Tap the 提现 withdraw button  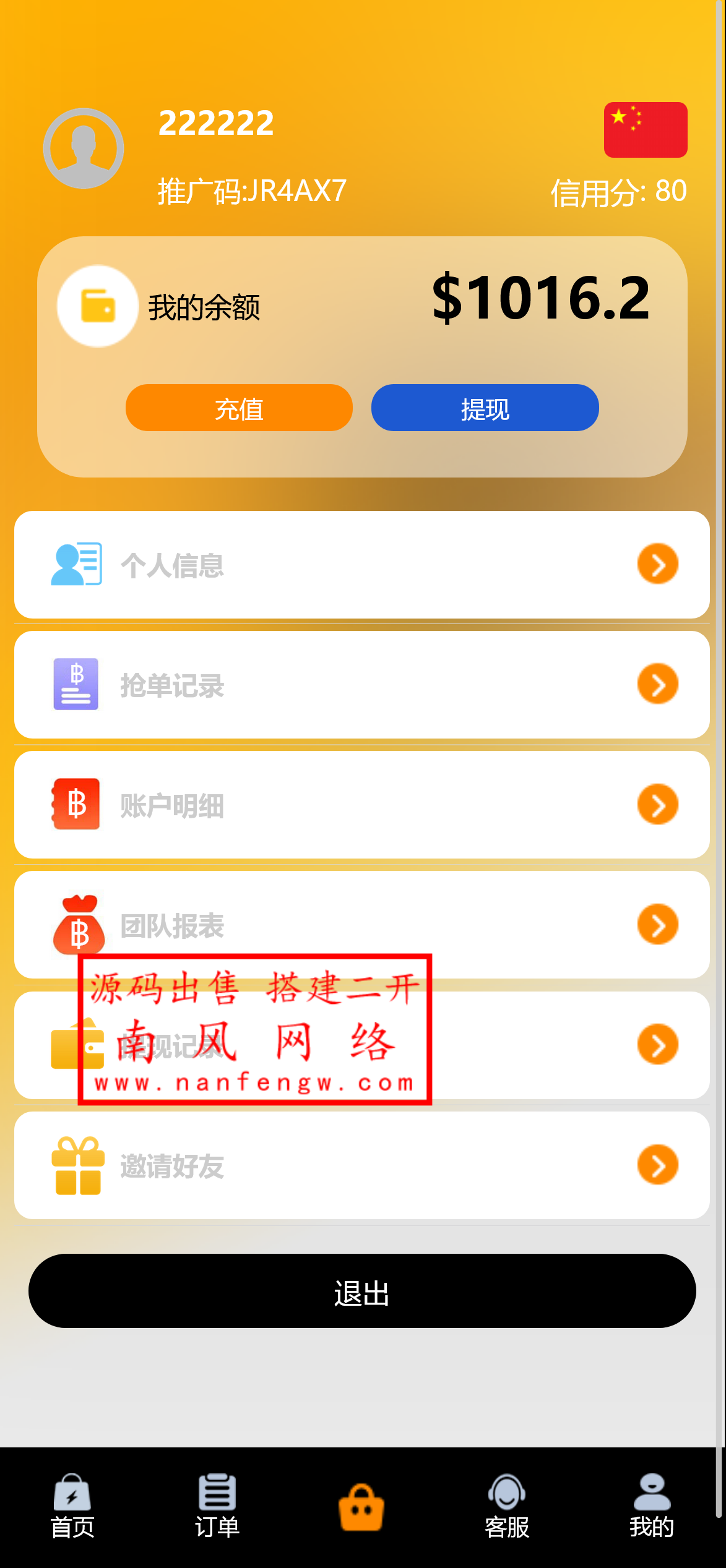tap(485, 408)
